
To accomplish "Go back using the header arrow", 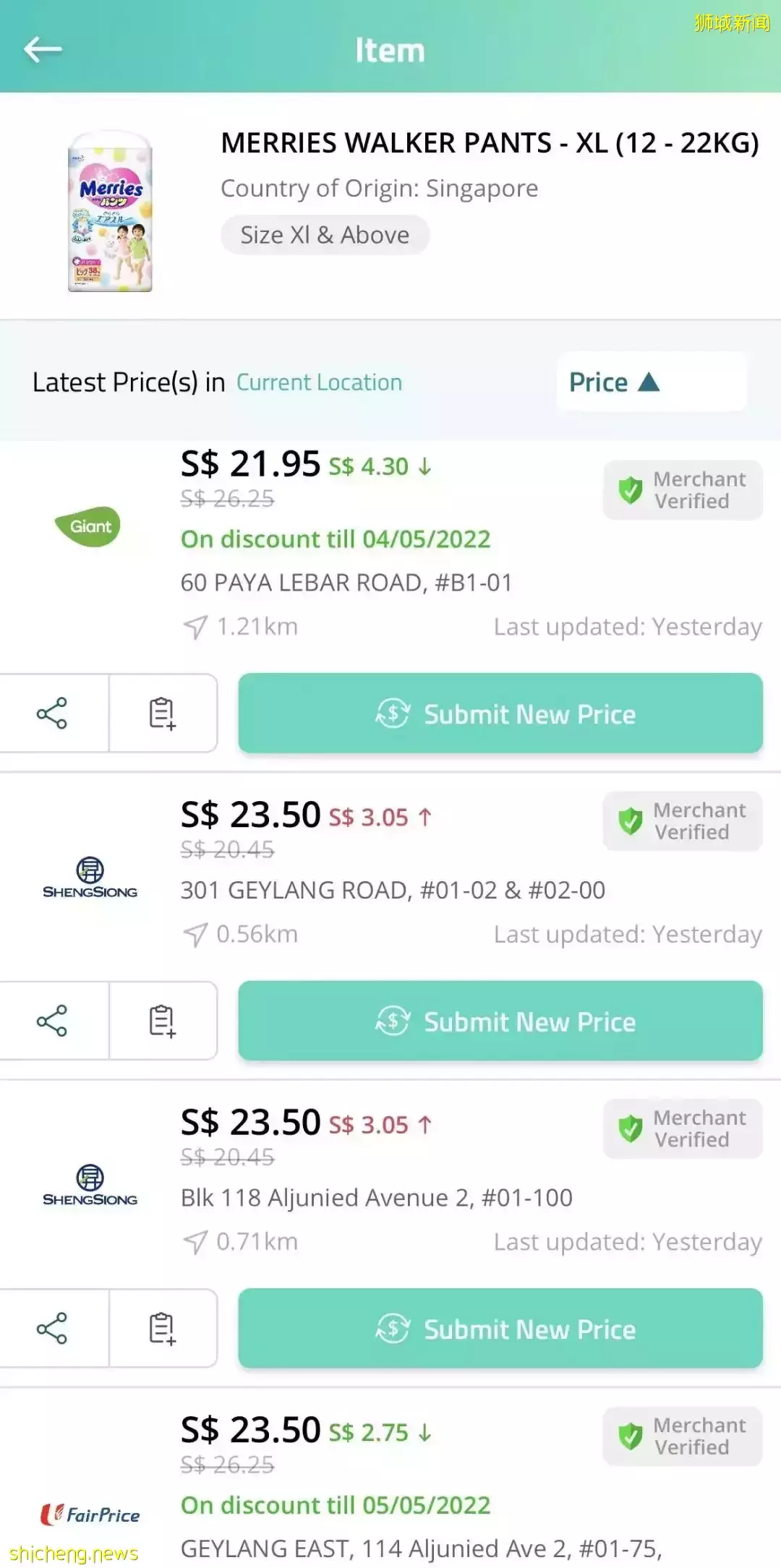I will (43, 50).
